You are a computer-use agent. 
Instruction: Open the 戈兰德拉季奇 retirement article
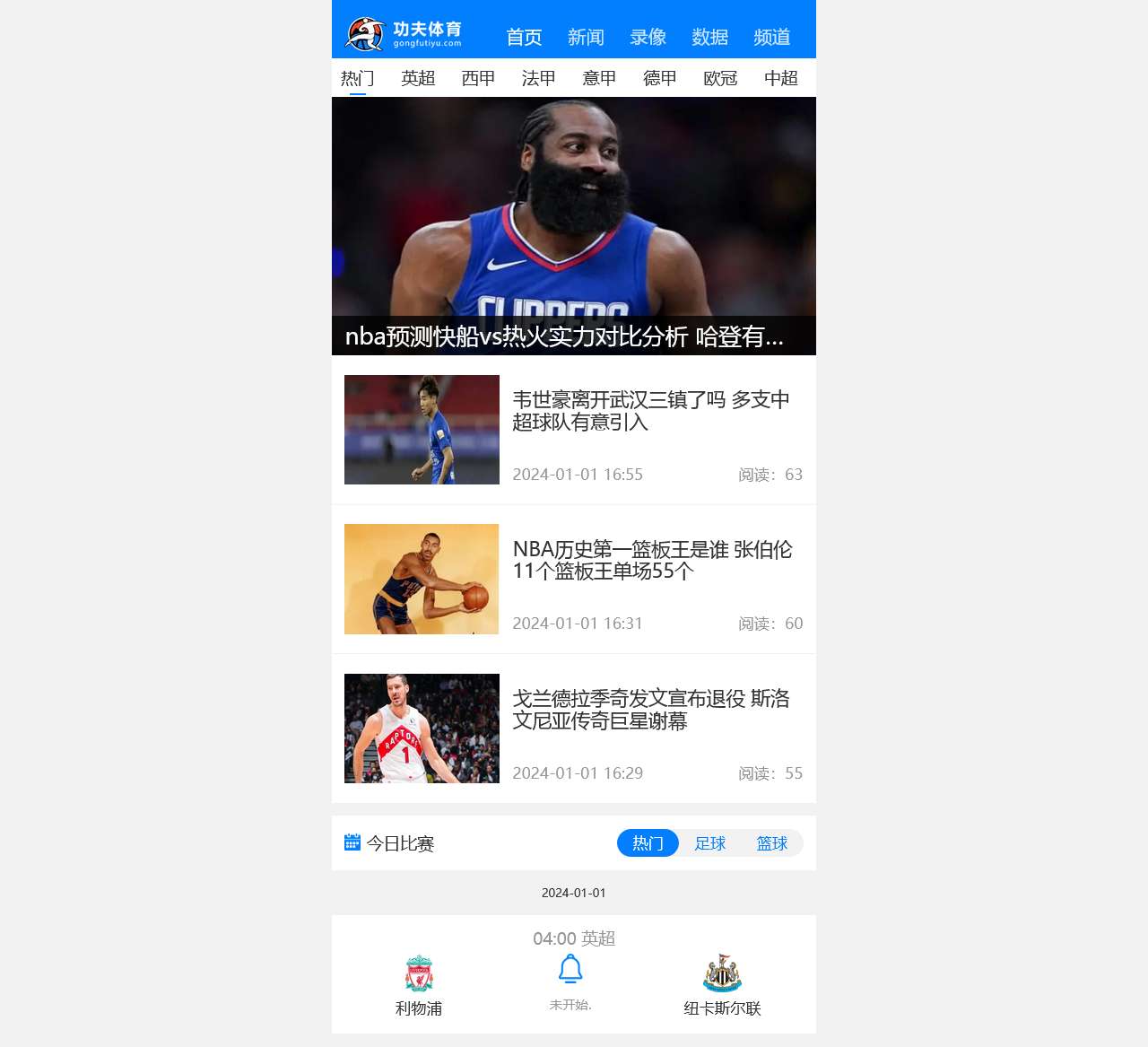pyautogui.click(x=650, y=710)
